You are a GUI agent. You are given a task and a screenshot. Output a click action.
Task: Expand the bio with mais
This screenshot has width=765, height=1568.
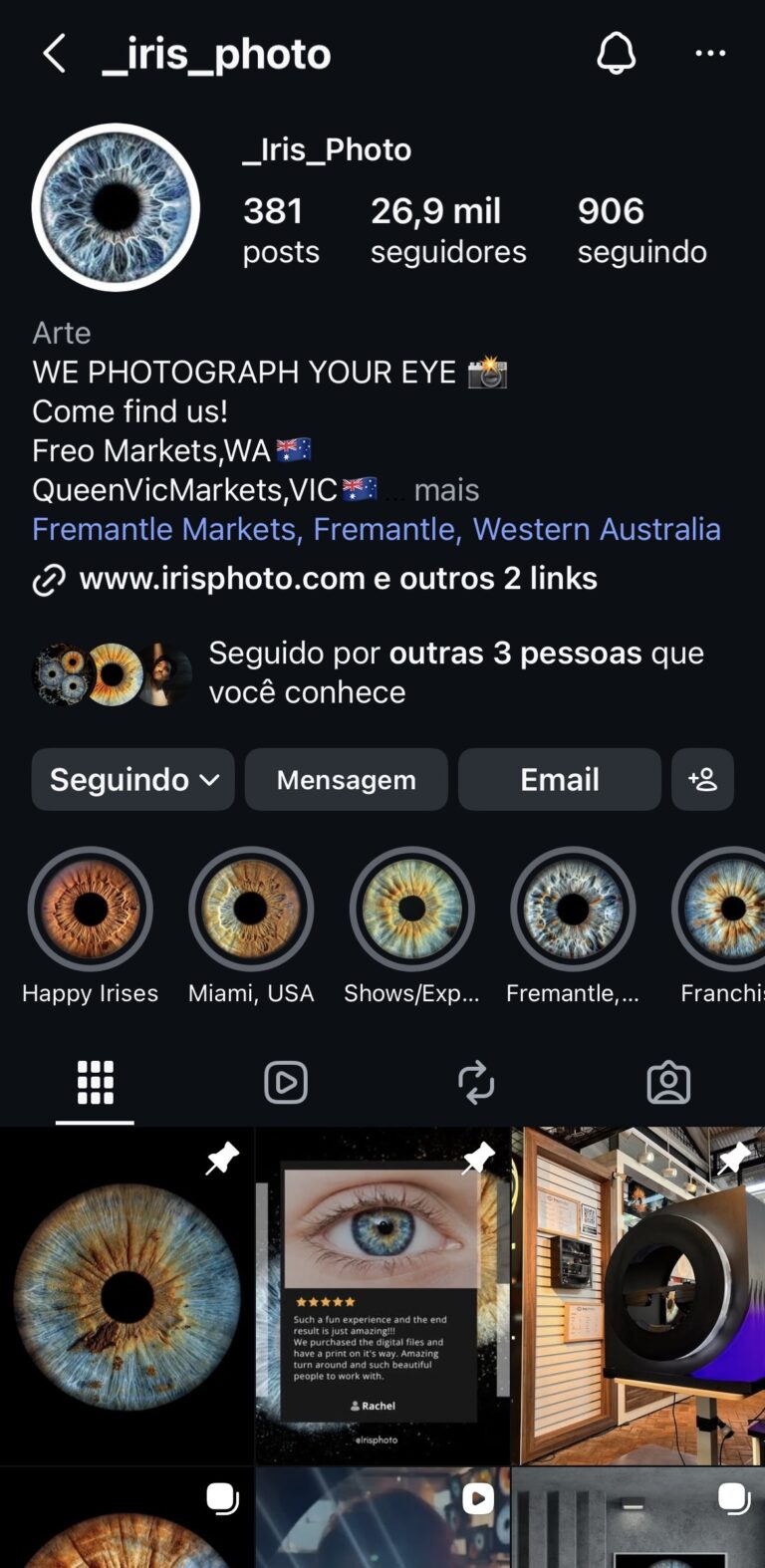[447, 489]
